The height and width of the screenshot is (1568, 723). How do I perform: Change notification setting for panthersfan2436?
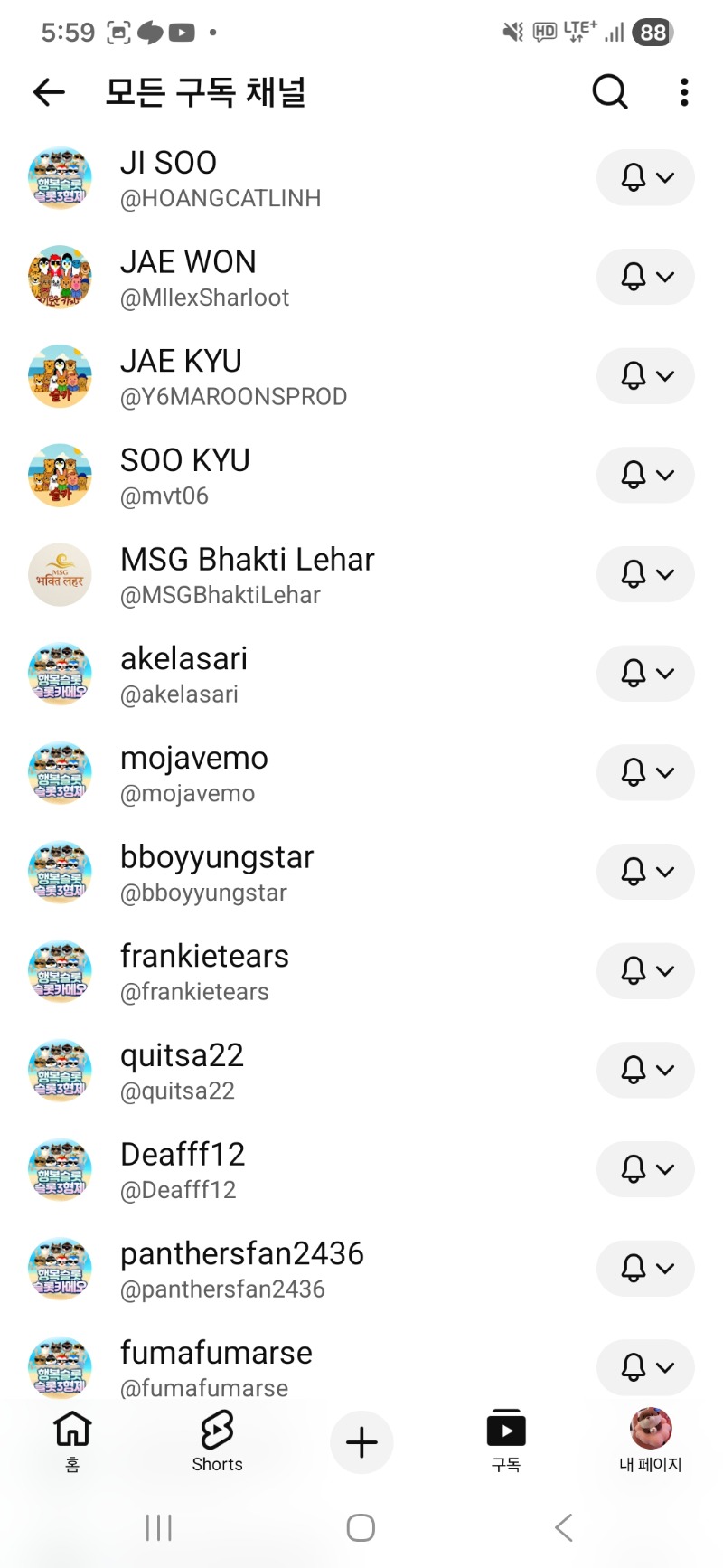pos(645,1268)
